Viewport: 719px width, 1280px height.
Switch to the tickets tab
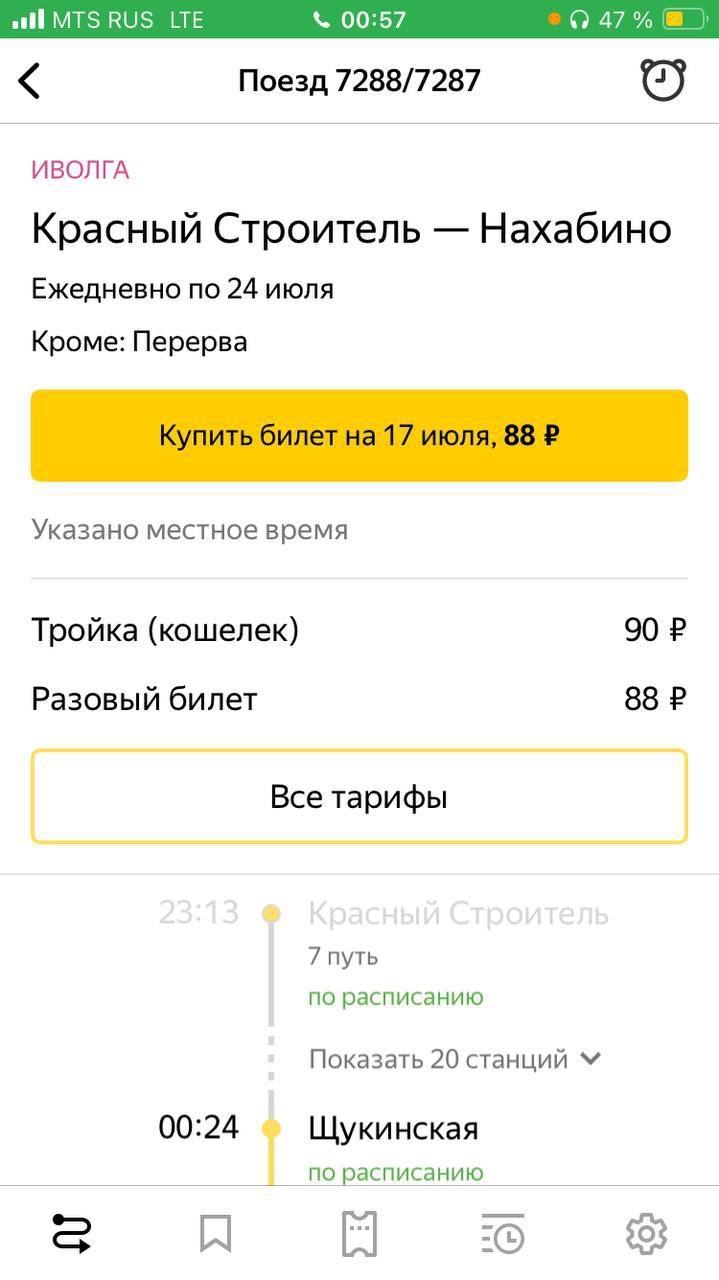tap(359, 1233)
